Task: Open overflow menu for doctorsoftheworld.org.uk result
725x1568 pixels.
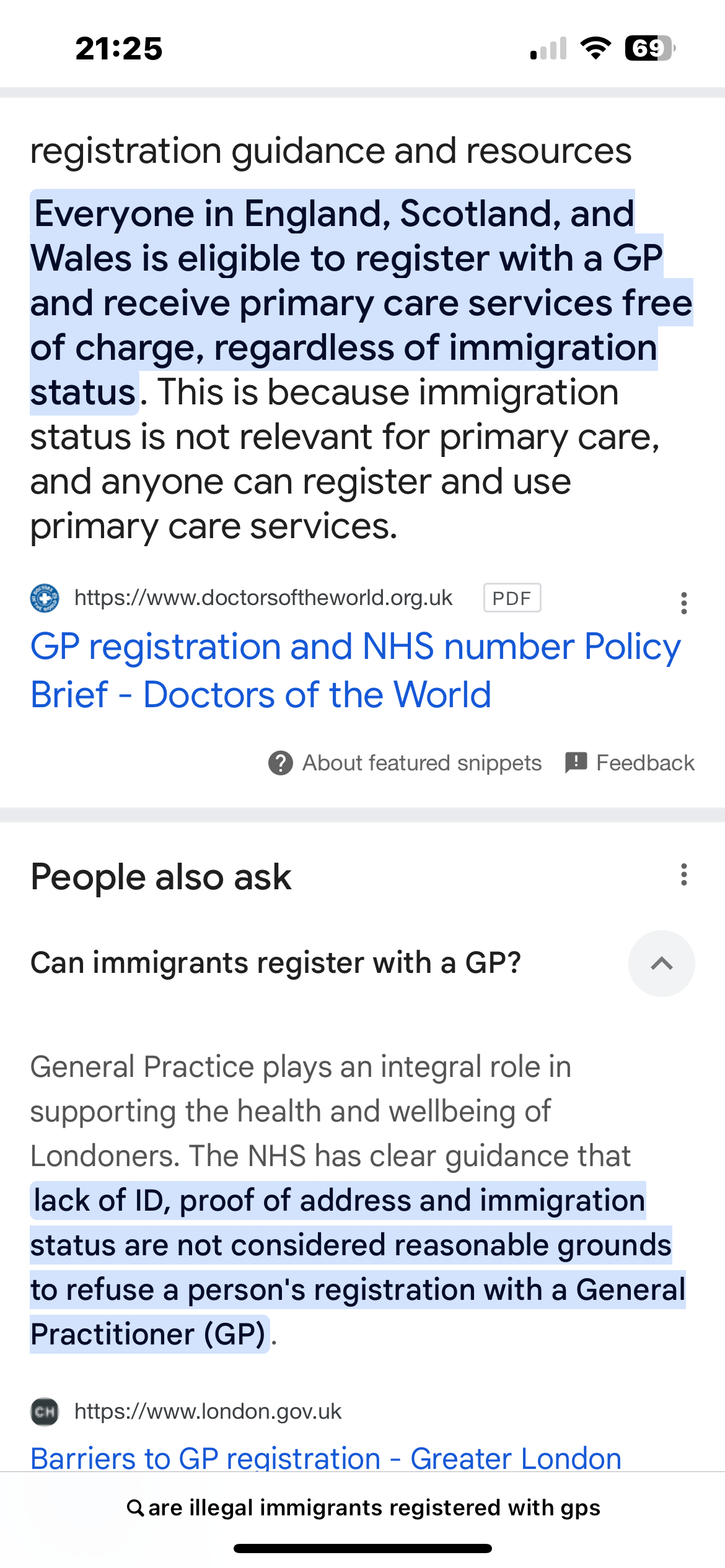Action: click(x=683, y=603)
